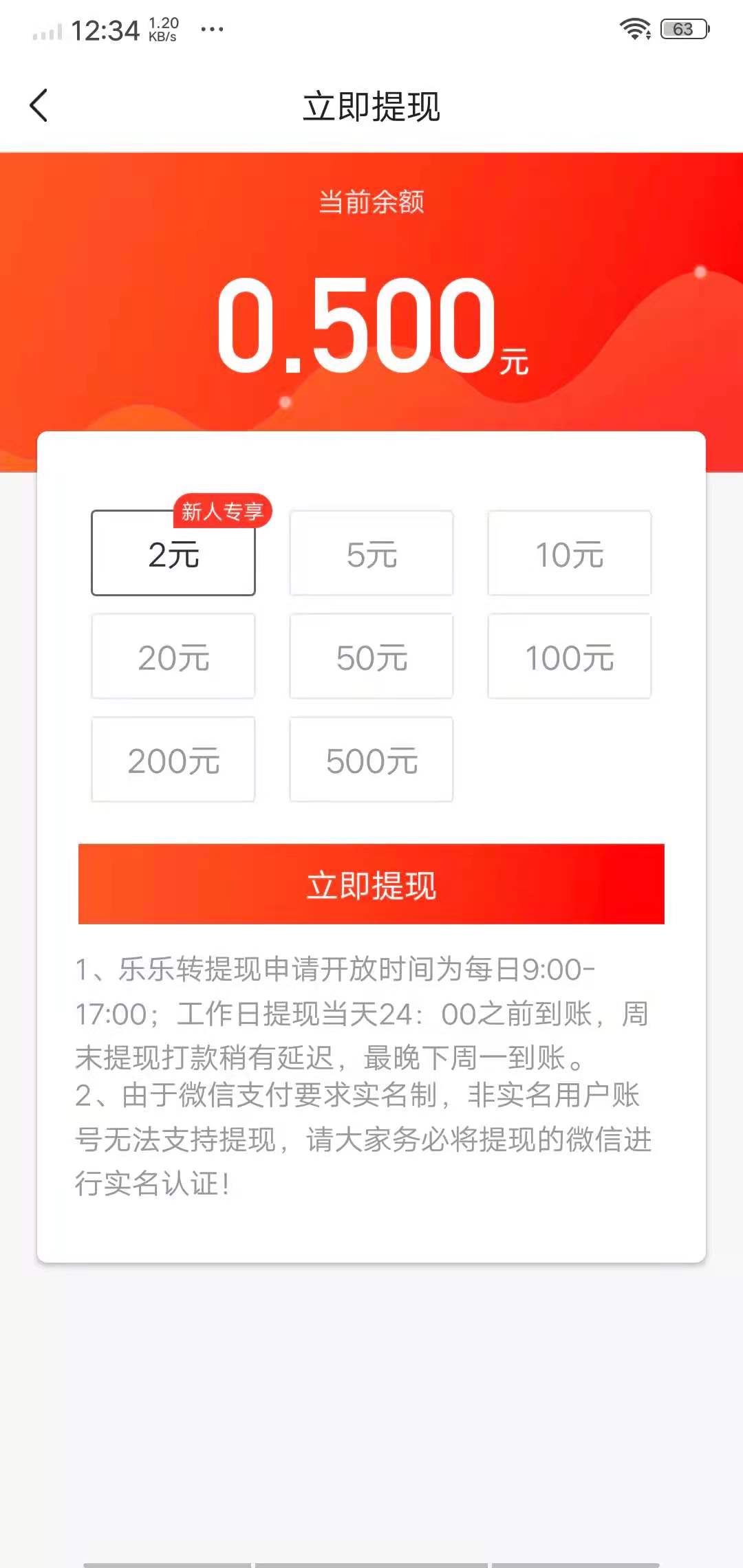Tap the signal strength bars icon

[x=48, y=31]
